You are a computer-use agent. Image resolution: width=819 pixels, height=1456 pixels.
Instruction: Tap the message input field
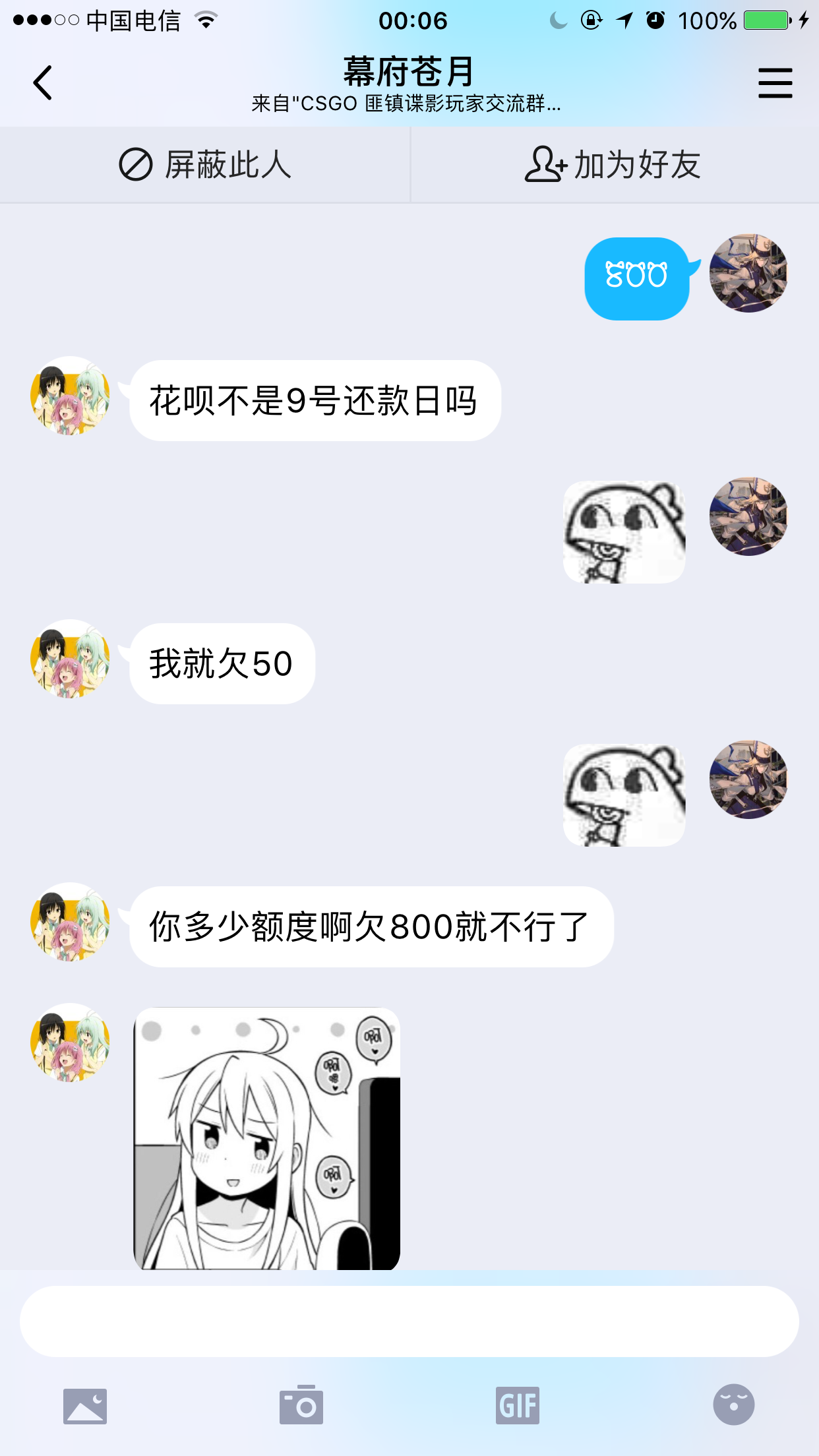[409, 1321]
